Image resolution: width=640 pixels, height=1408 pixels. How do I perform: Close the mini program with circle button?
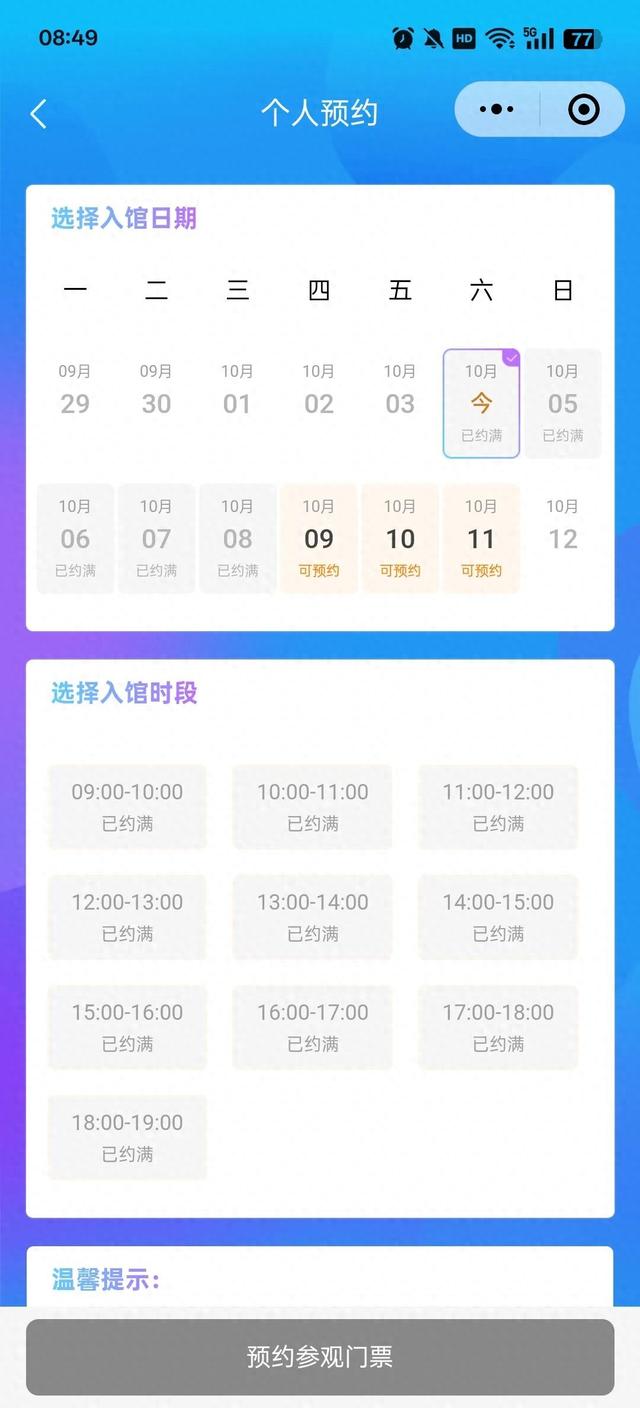pos(584,110)
